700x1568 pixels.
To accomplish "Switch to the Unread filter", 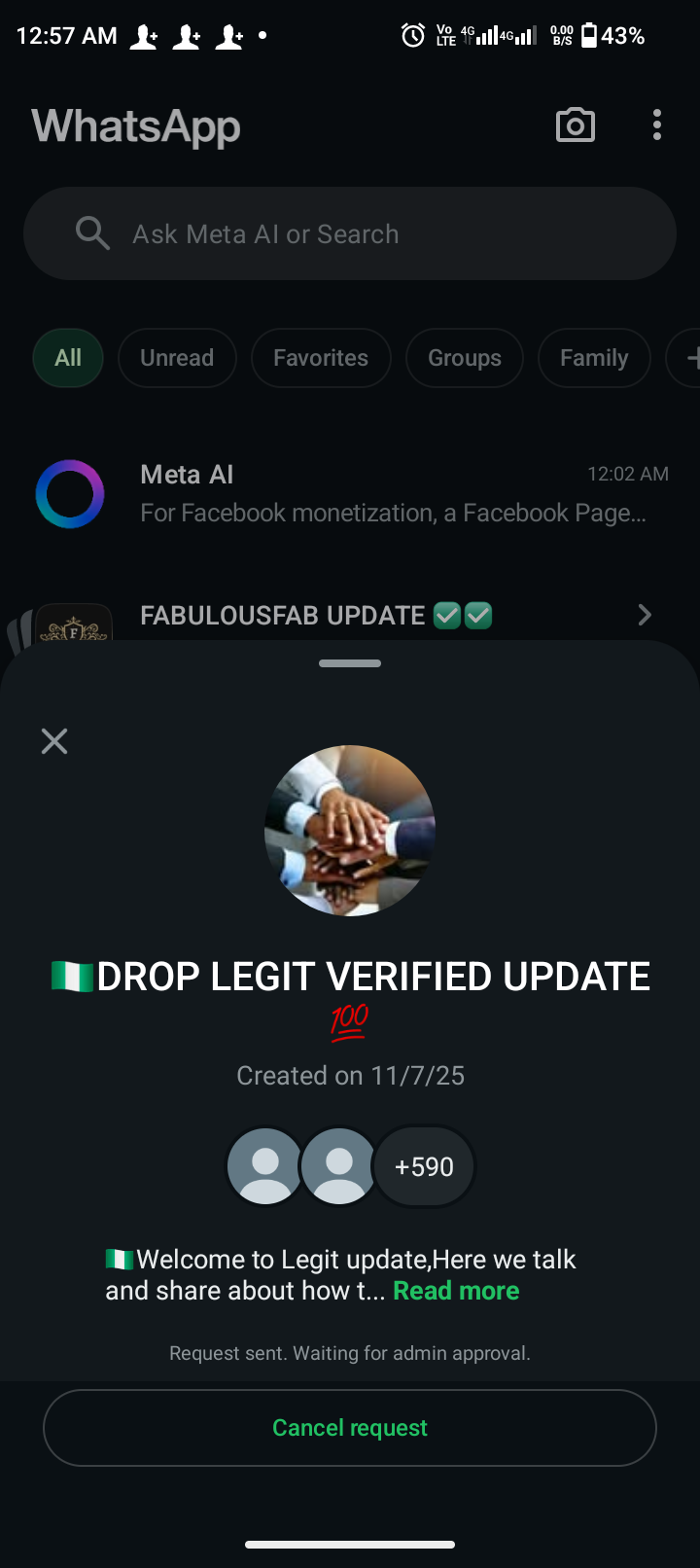I will point(177,358).
